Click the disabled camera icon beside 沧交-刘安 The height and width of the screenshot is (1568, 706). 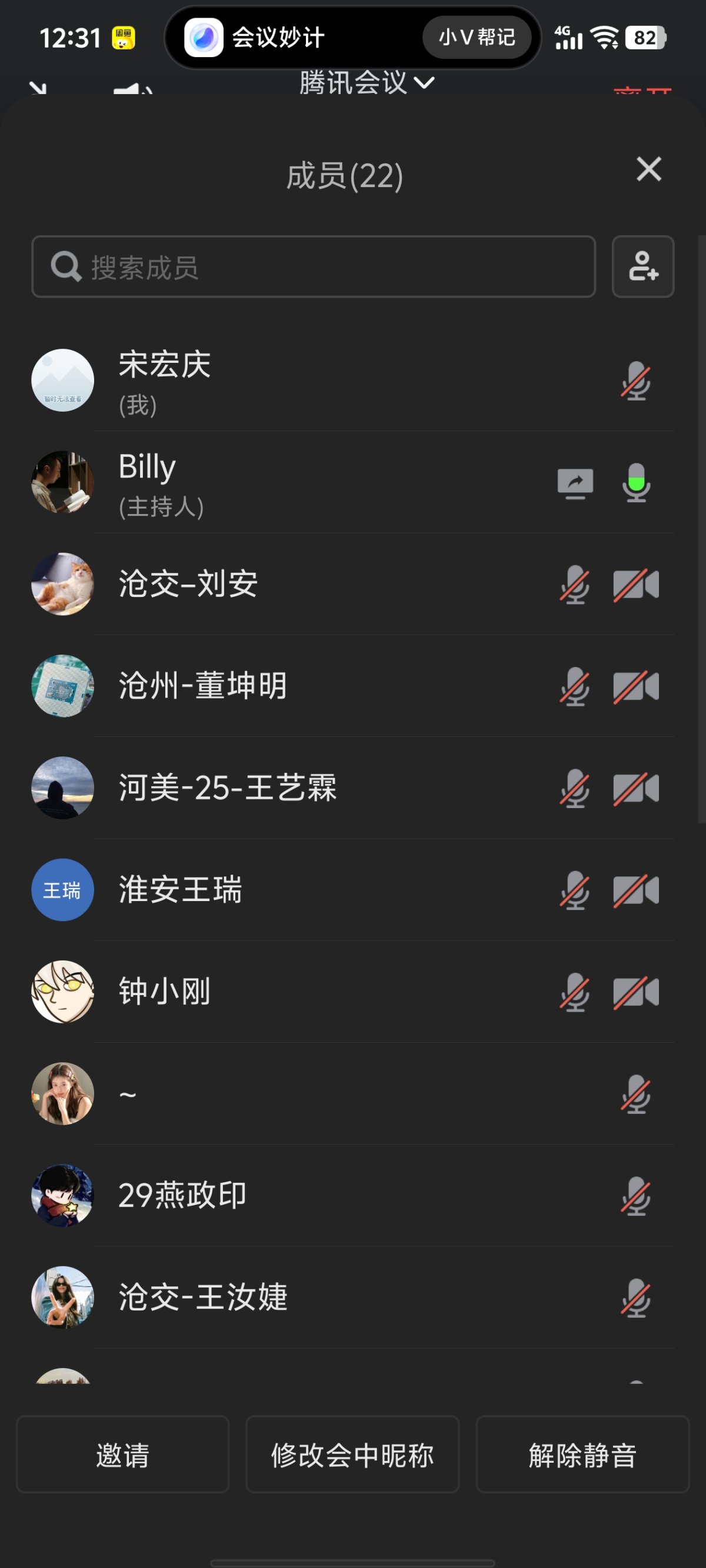[637, 584]
